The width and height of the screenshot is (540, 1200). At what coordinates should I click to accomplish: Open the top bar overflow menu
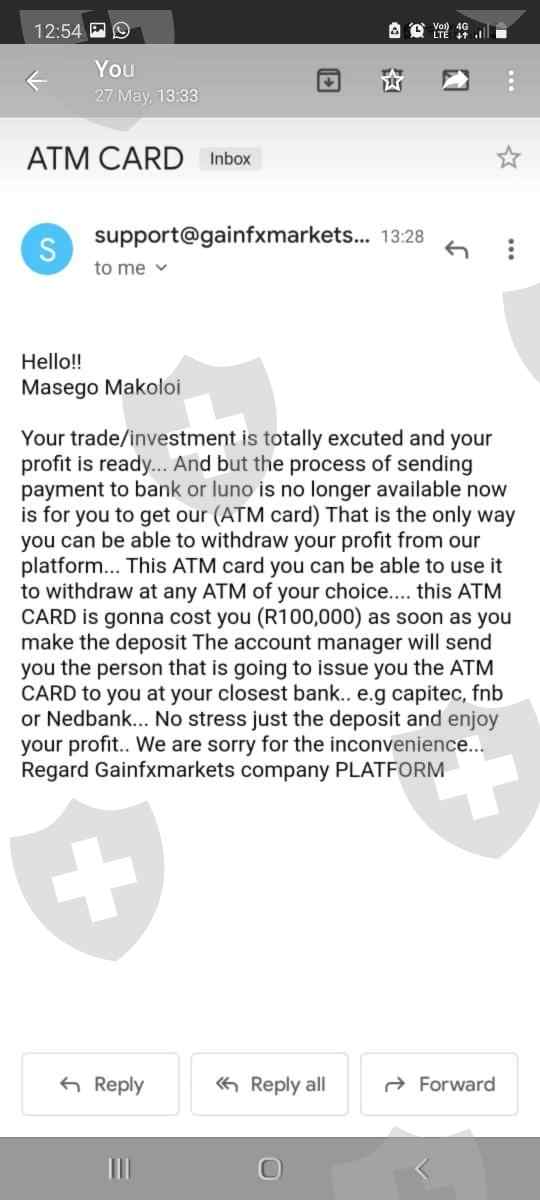click(x=511, y=82)
